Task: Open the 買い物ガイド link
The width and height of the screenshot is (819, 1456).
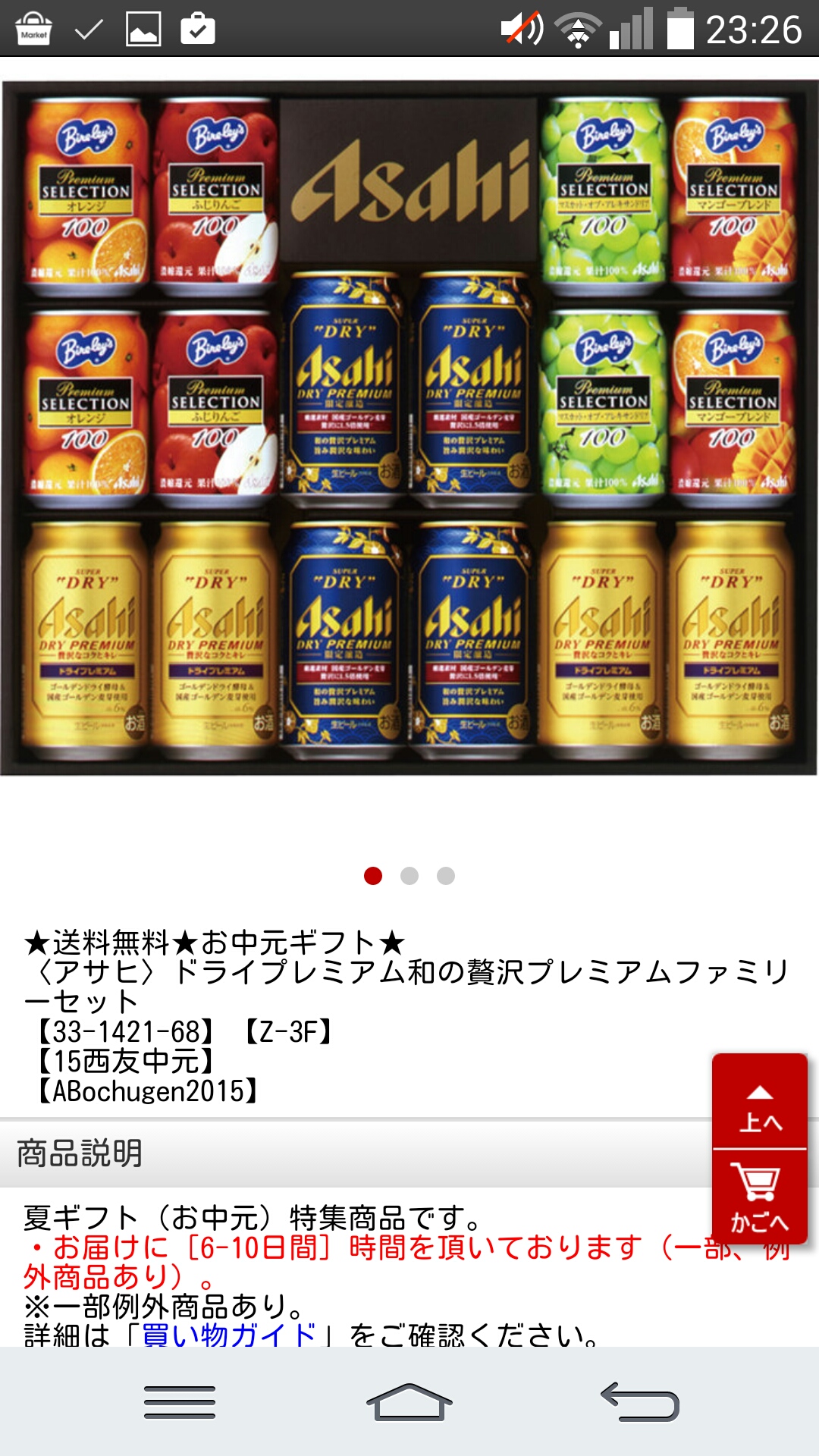Action: [229, 1333]
